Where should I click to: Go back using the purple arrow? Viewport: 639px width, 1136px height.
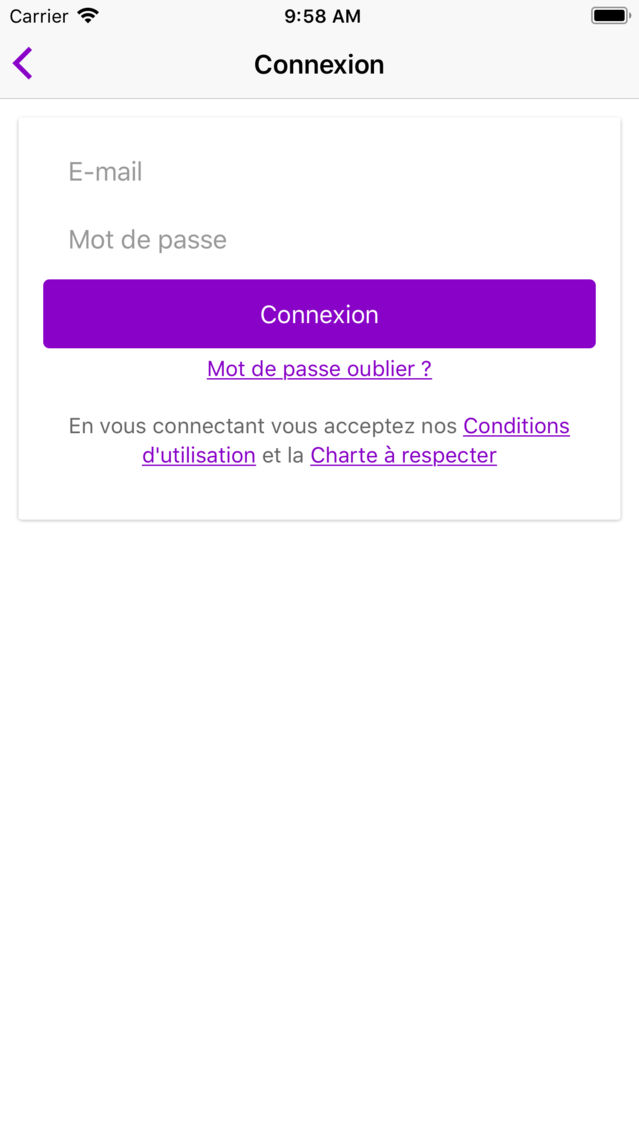point(22,64)
